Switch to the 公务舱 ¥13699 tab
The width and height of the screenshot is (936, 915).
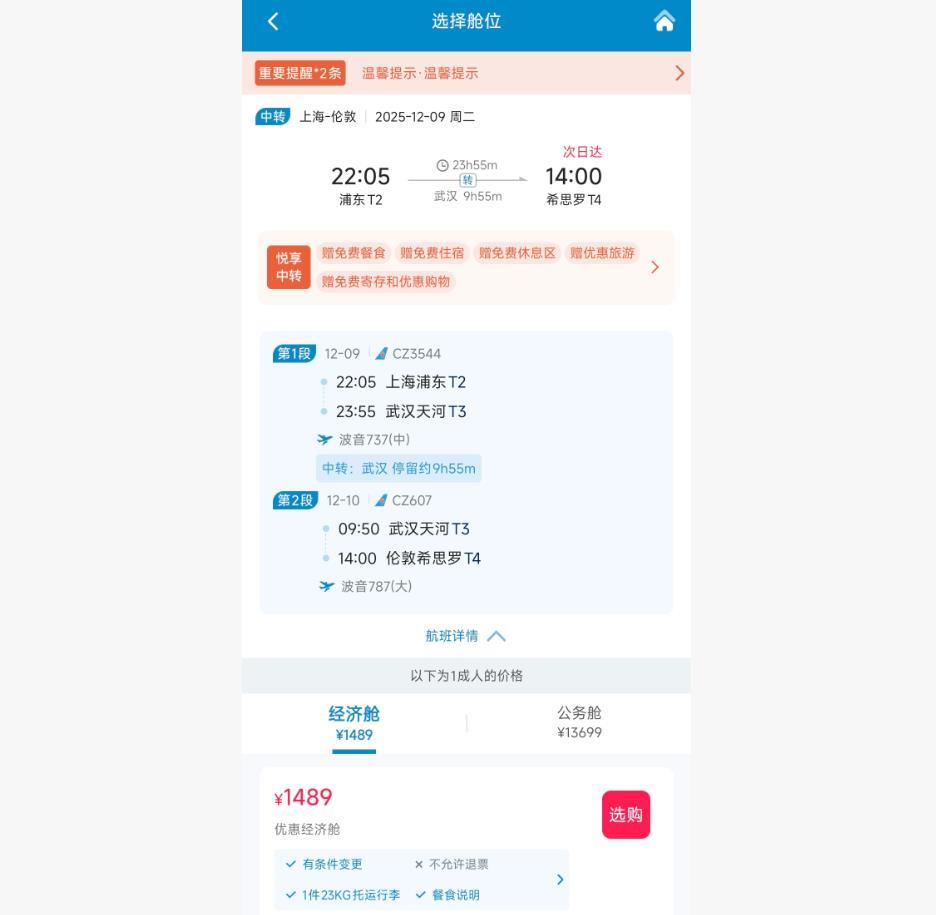[x=579, y=722]
